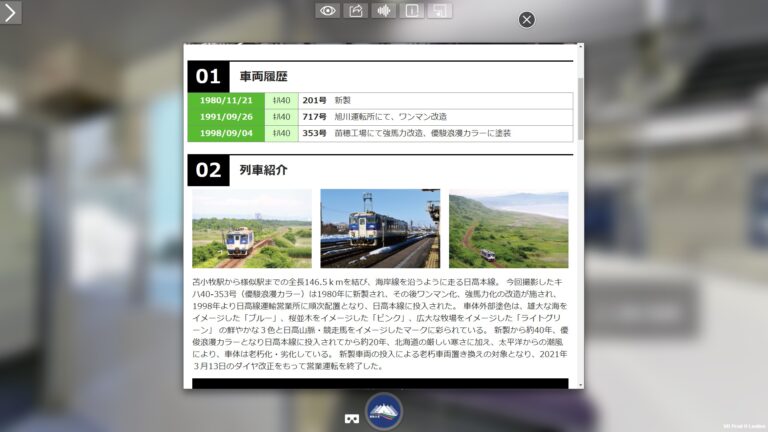Click the popup's vertical scrollbar
Viewport: 768px width, 432px height.
coord(580,100)
